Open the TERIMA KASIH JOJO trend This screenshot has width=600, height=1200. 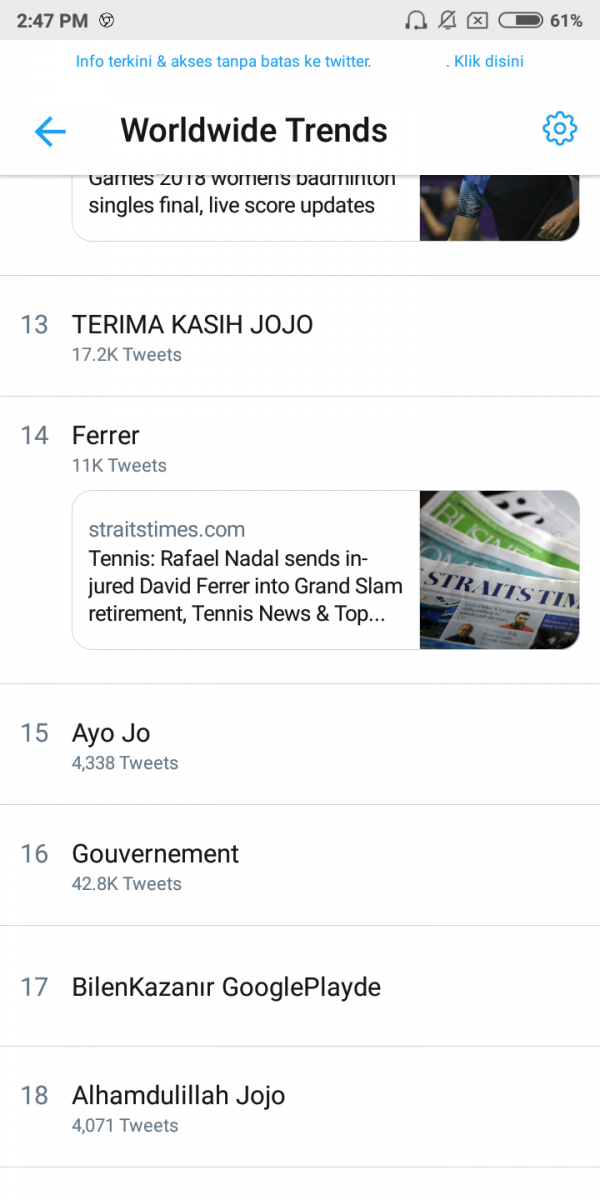[x=300, y=337]
